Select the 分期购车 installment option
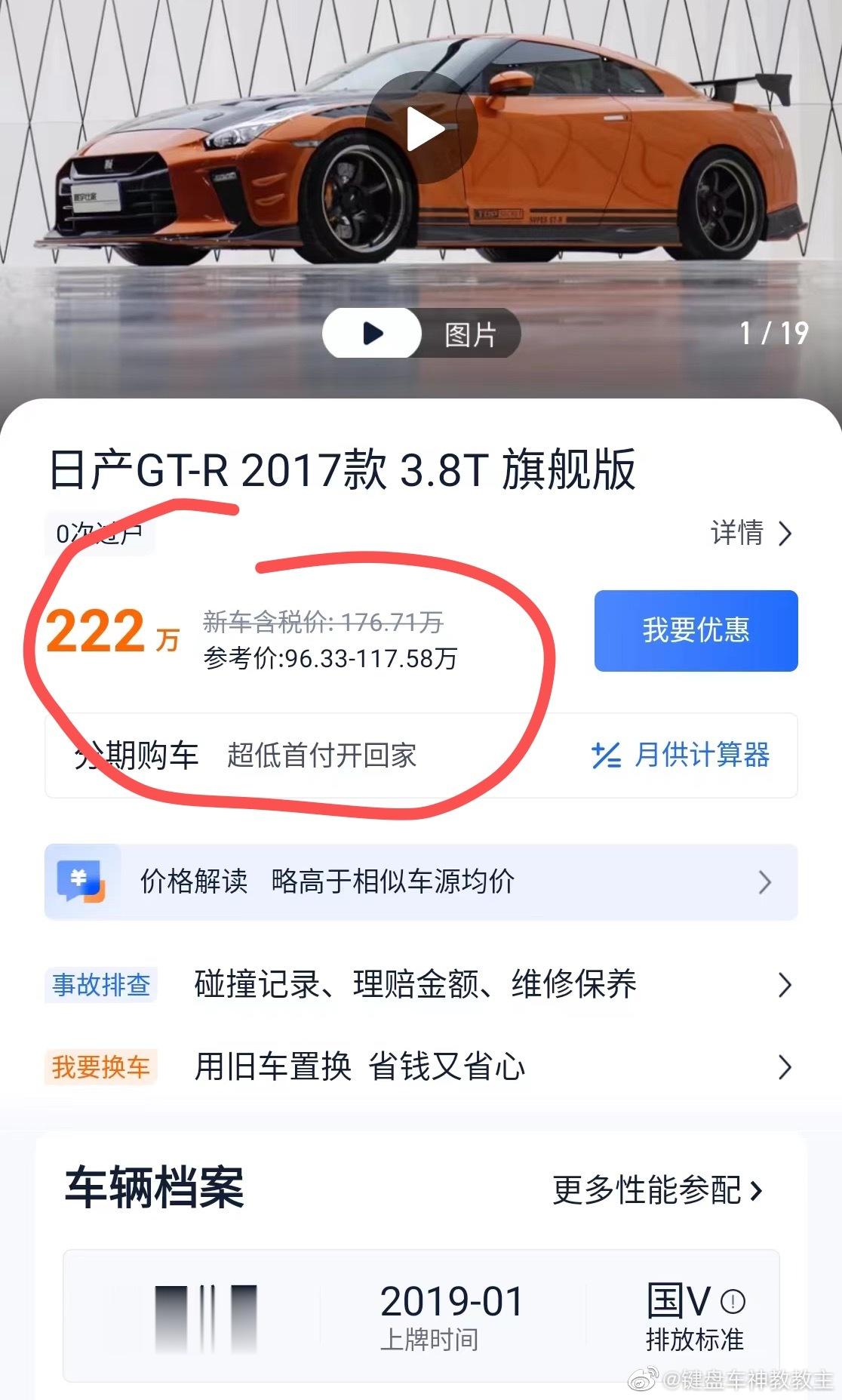Viewport: 842px width, 1400px height. click(136, 755)
